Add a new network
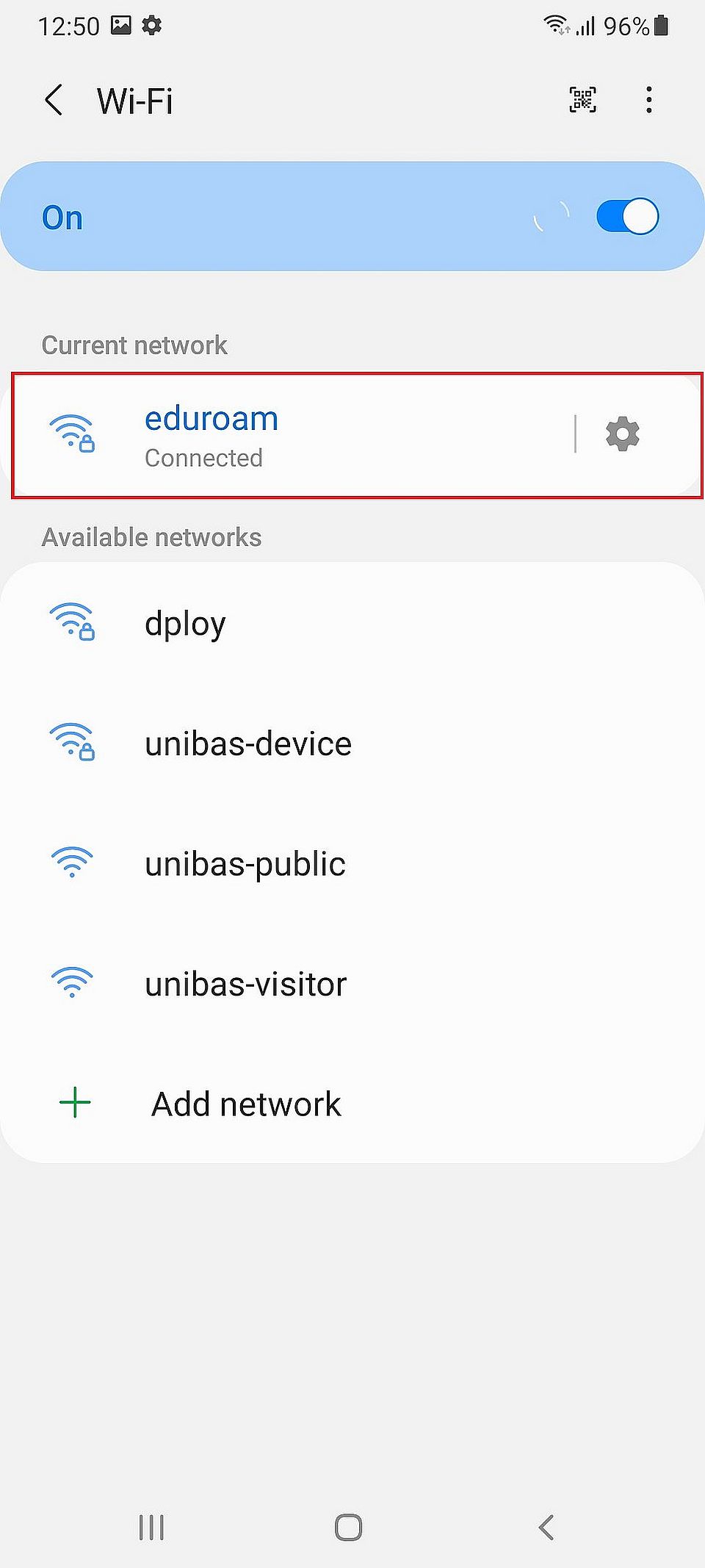This screenshot has width=705, height=1568. 245,1104
